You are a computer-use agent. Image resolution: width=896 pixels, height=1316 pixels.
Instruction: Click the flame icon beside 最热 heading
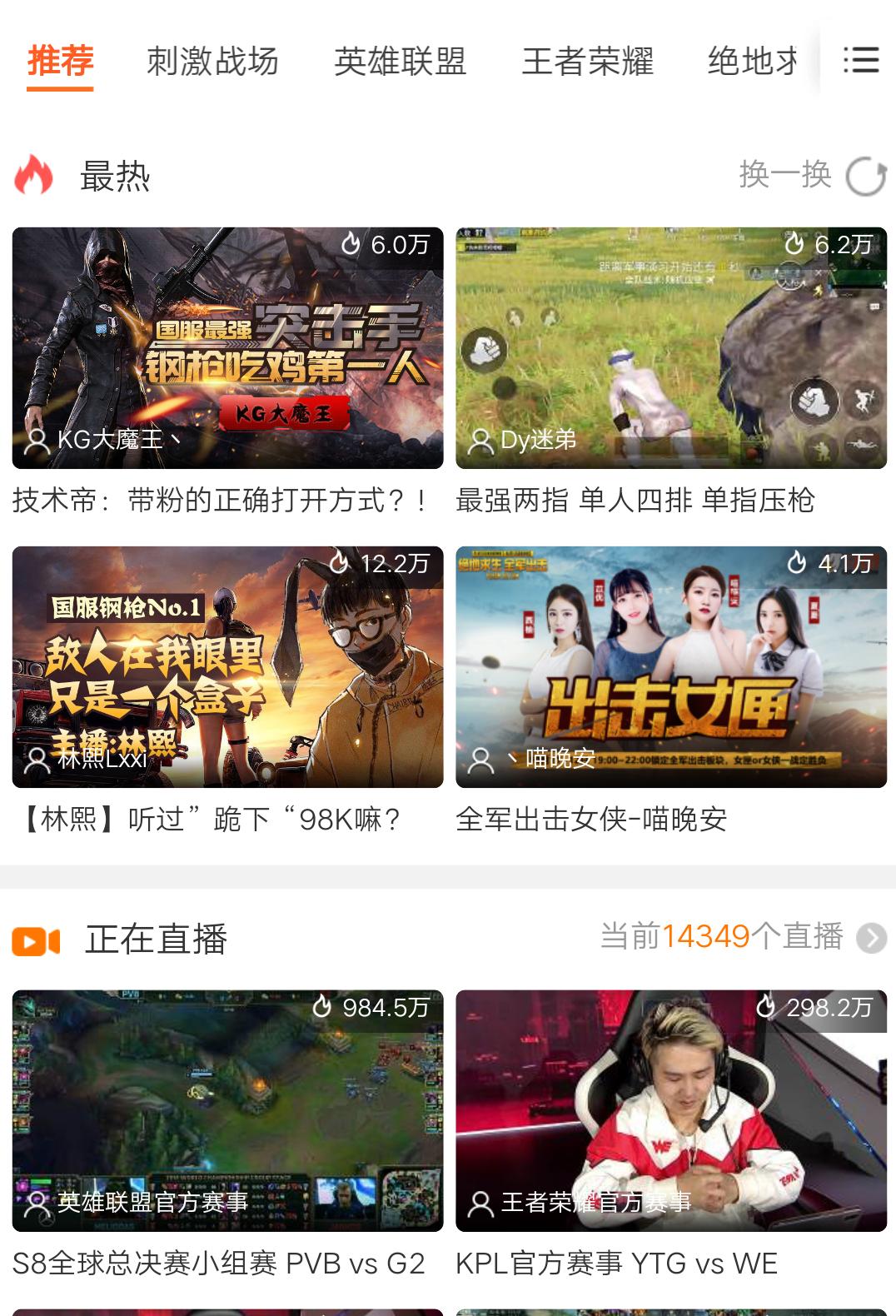[x=33, y=177]
